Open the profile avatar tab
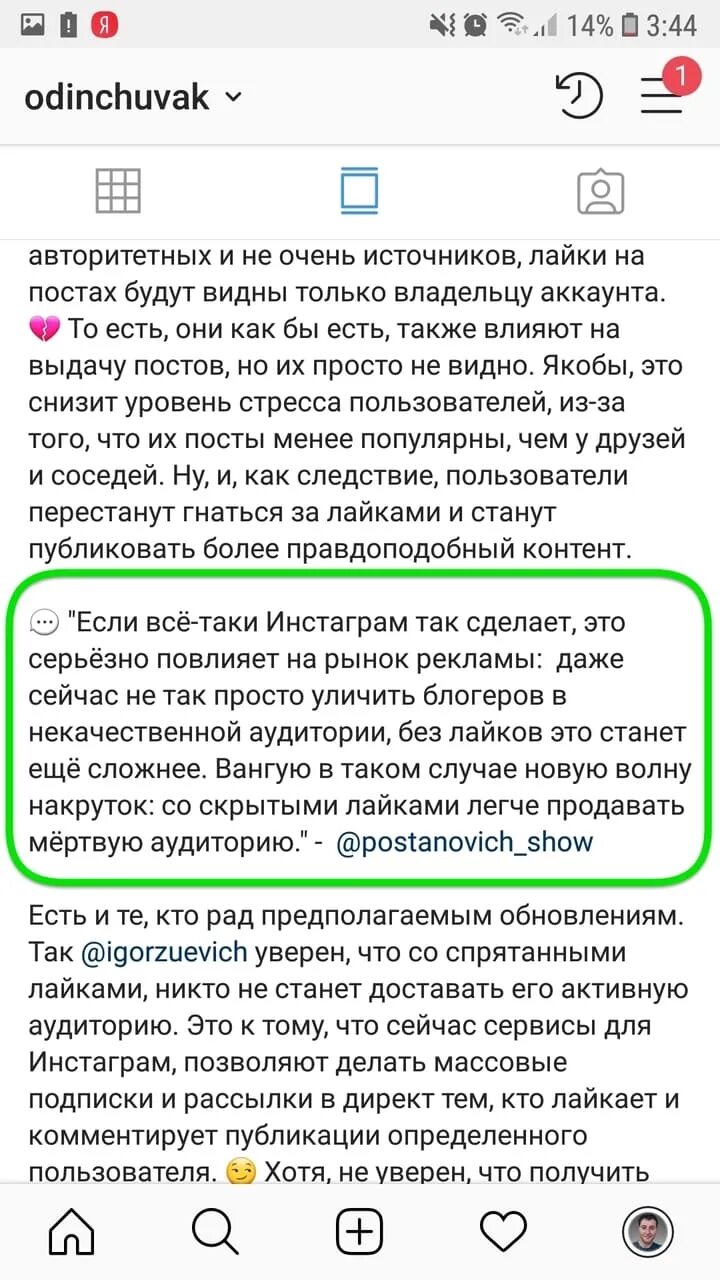The width and height of the screenshot is (720, 1280). [648, 1232]
